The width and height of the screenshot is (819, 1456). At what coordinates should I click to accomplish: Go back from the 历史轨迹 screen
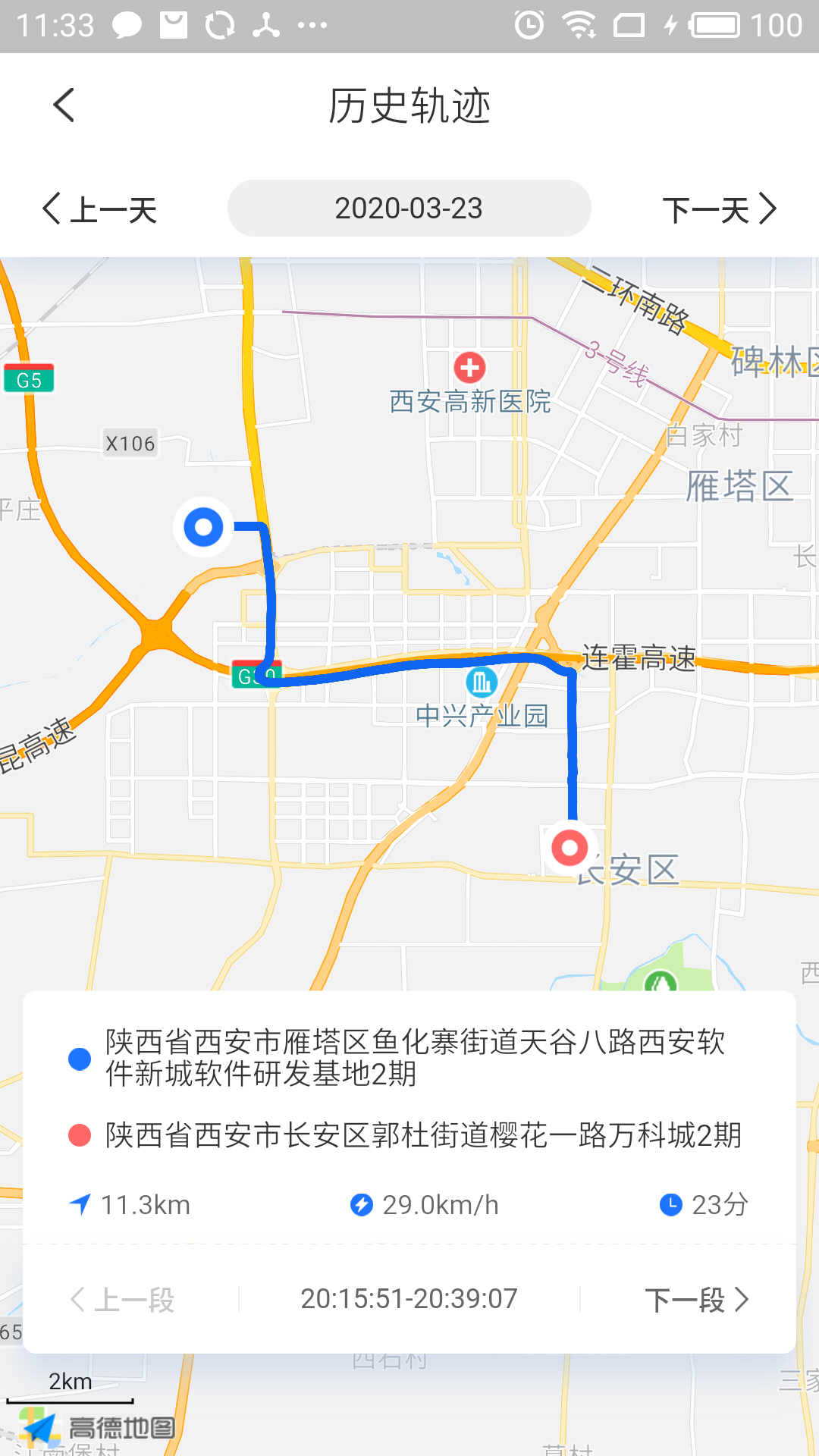[x=64, y=105]
